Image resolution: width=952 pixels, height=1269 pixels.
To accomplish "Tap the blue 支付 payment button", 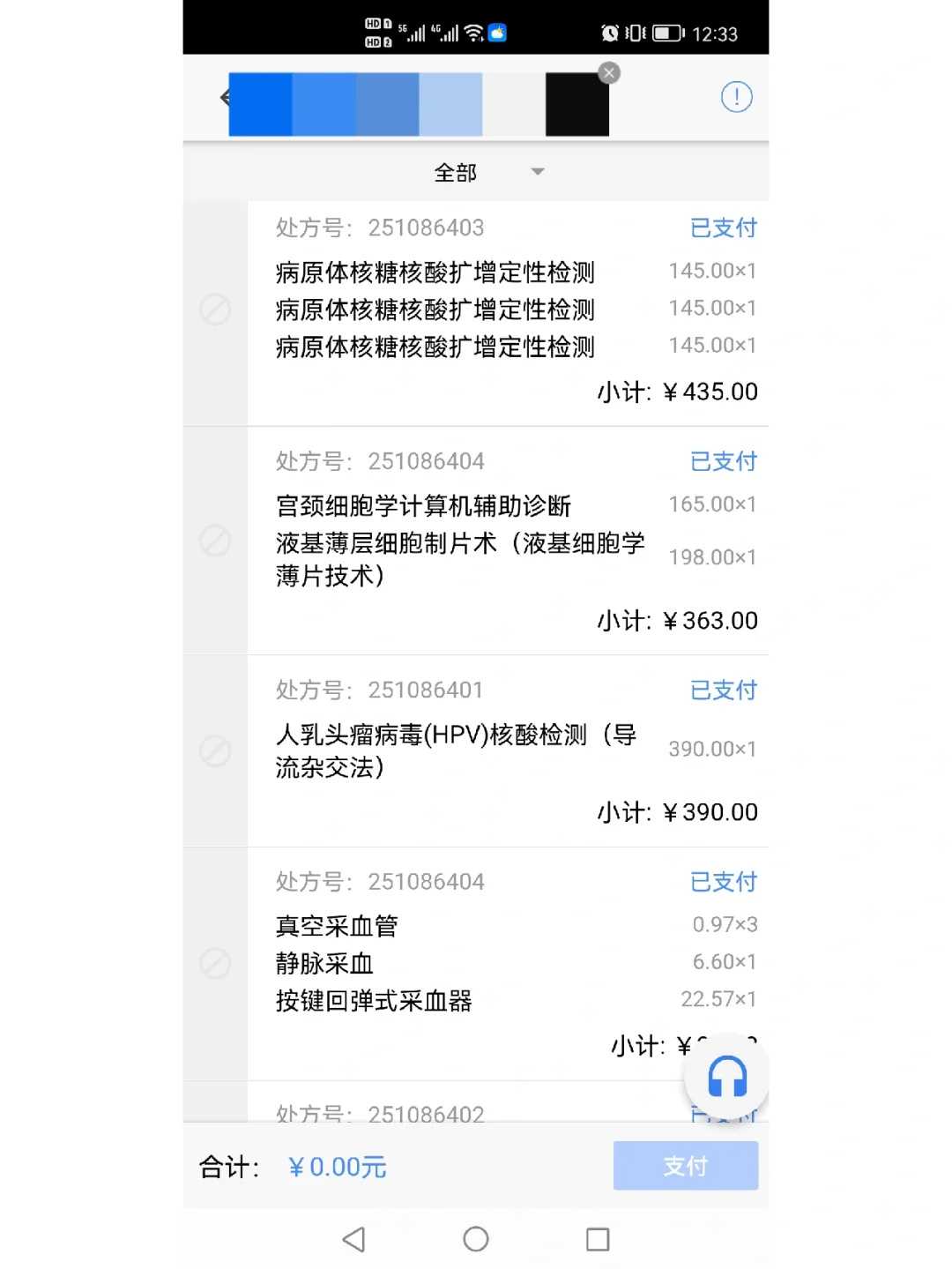I will point(684,1166).
